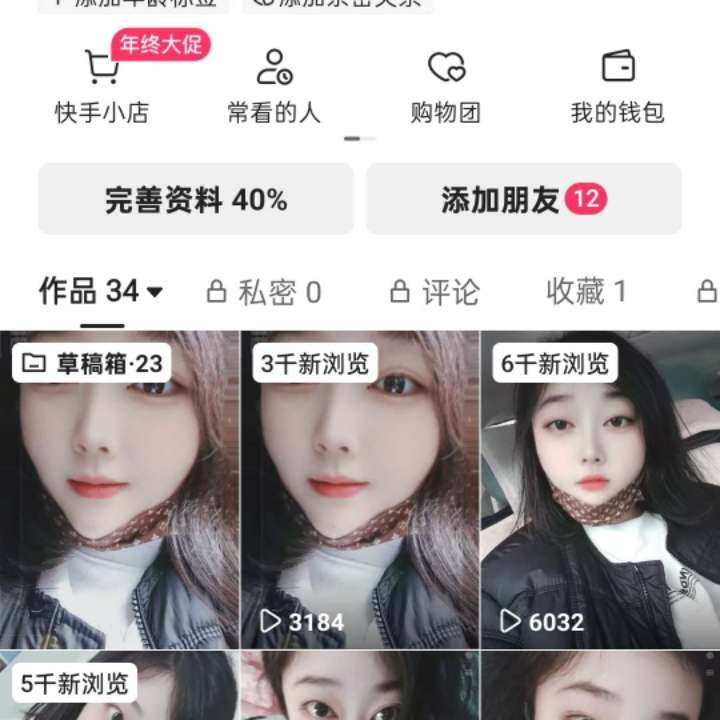Open 购物团 shopping group
This screenshot has height=720, width=720.
(x=446, y=87)
